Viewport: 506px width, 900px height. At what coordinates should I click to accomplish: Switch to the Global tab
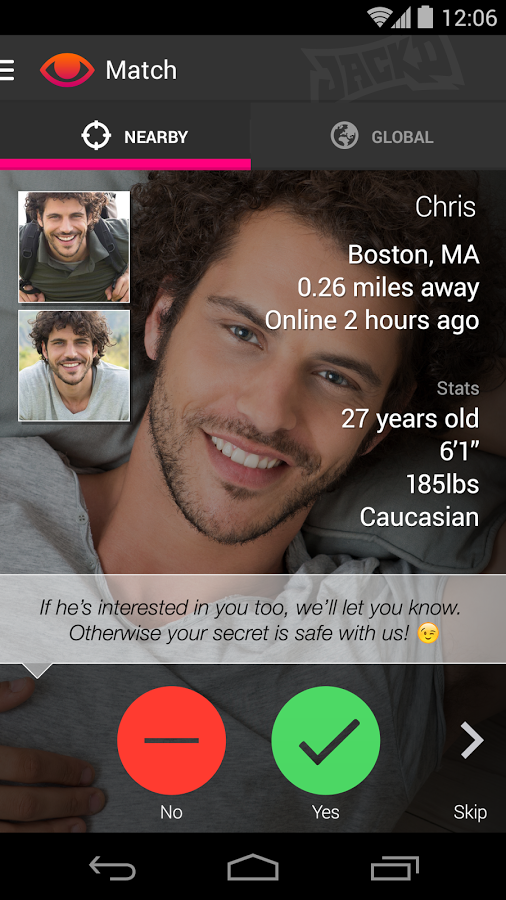(379, 137)
